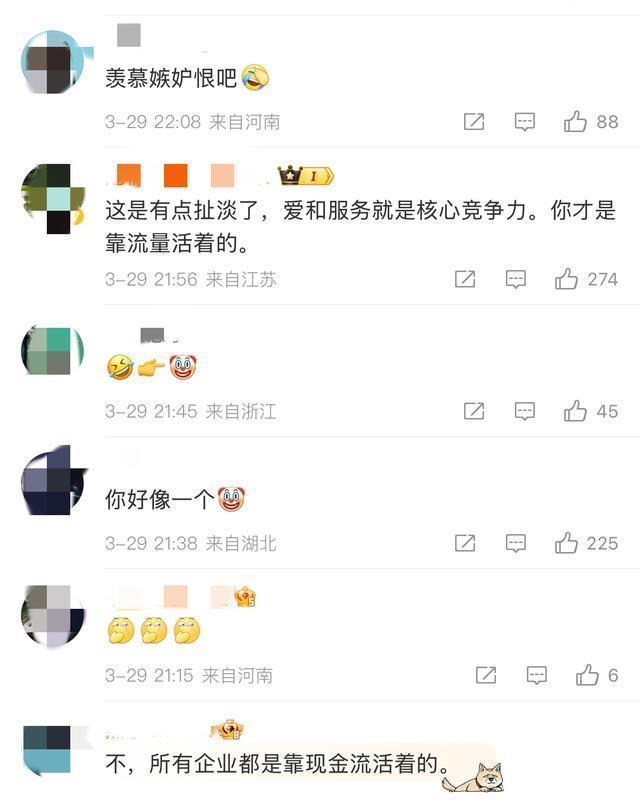
Task: Like the comment posted from 浙江
Action: point(575,411)
